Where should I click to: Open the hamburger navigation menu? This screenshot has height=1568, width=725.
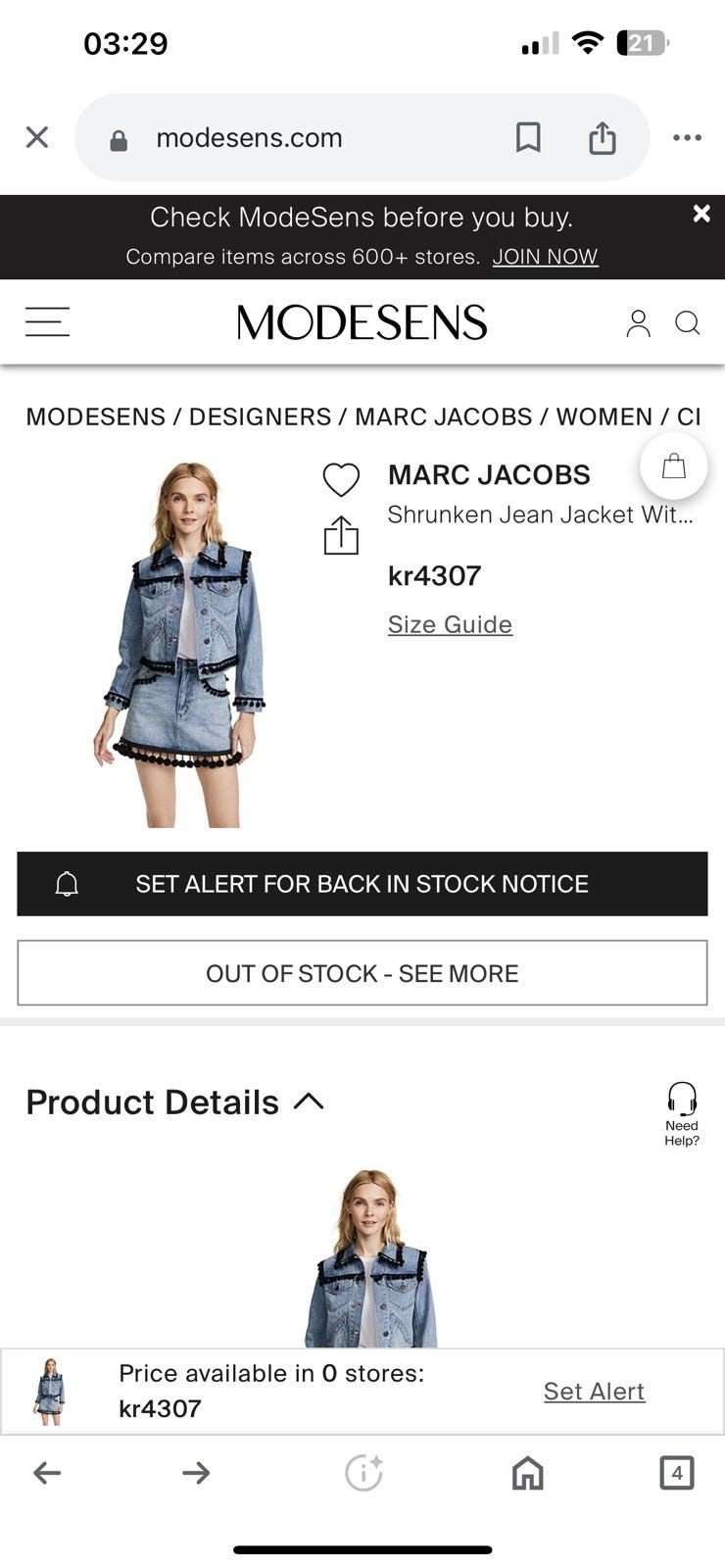(47, 322)
